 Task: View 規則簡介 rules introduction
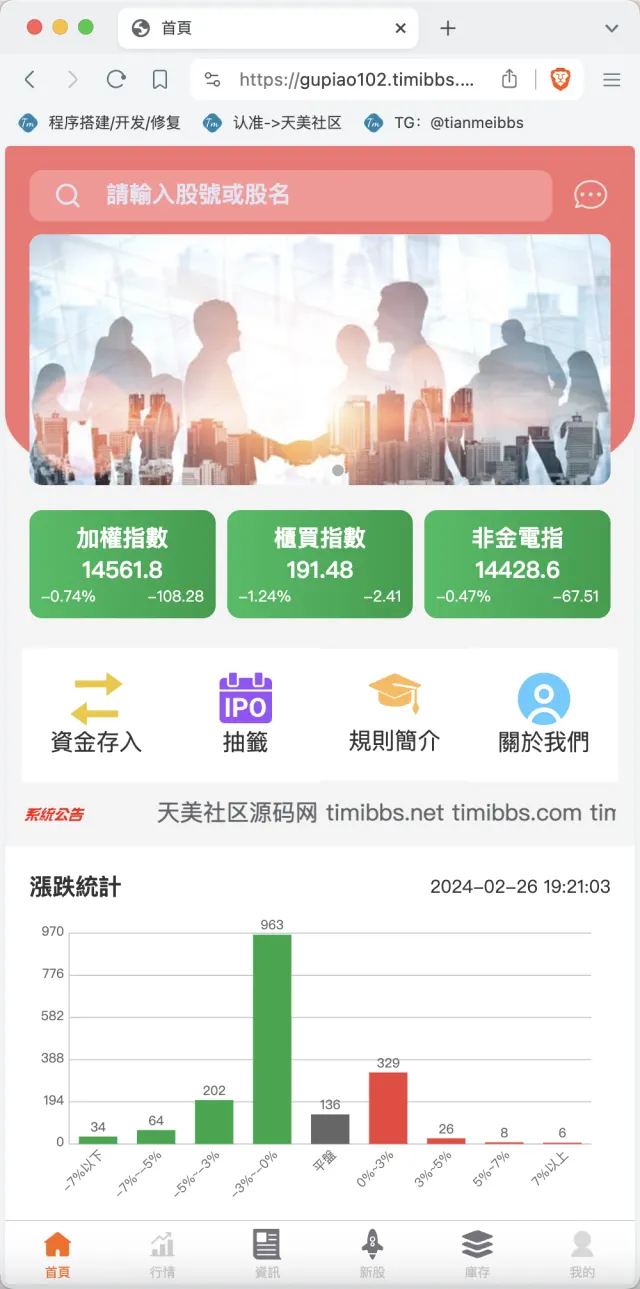point(394,713)
